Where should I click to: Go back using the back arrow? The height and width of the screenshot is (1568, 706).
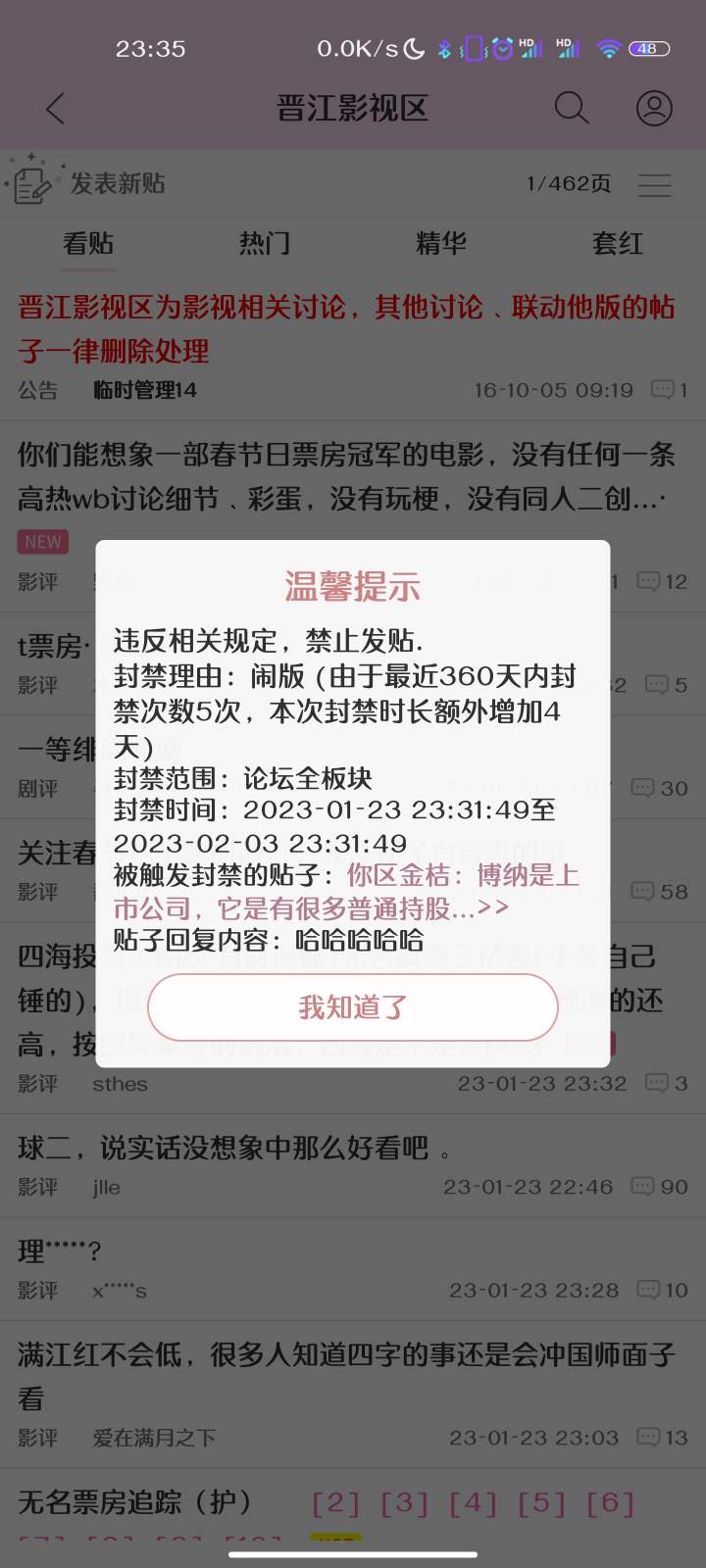(x=56, y=108)
